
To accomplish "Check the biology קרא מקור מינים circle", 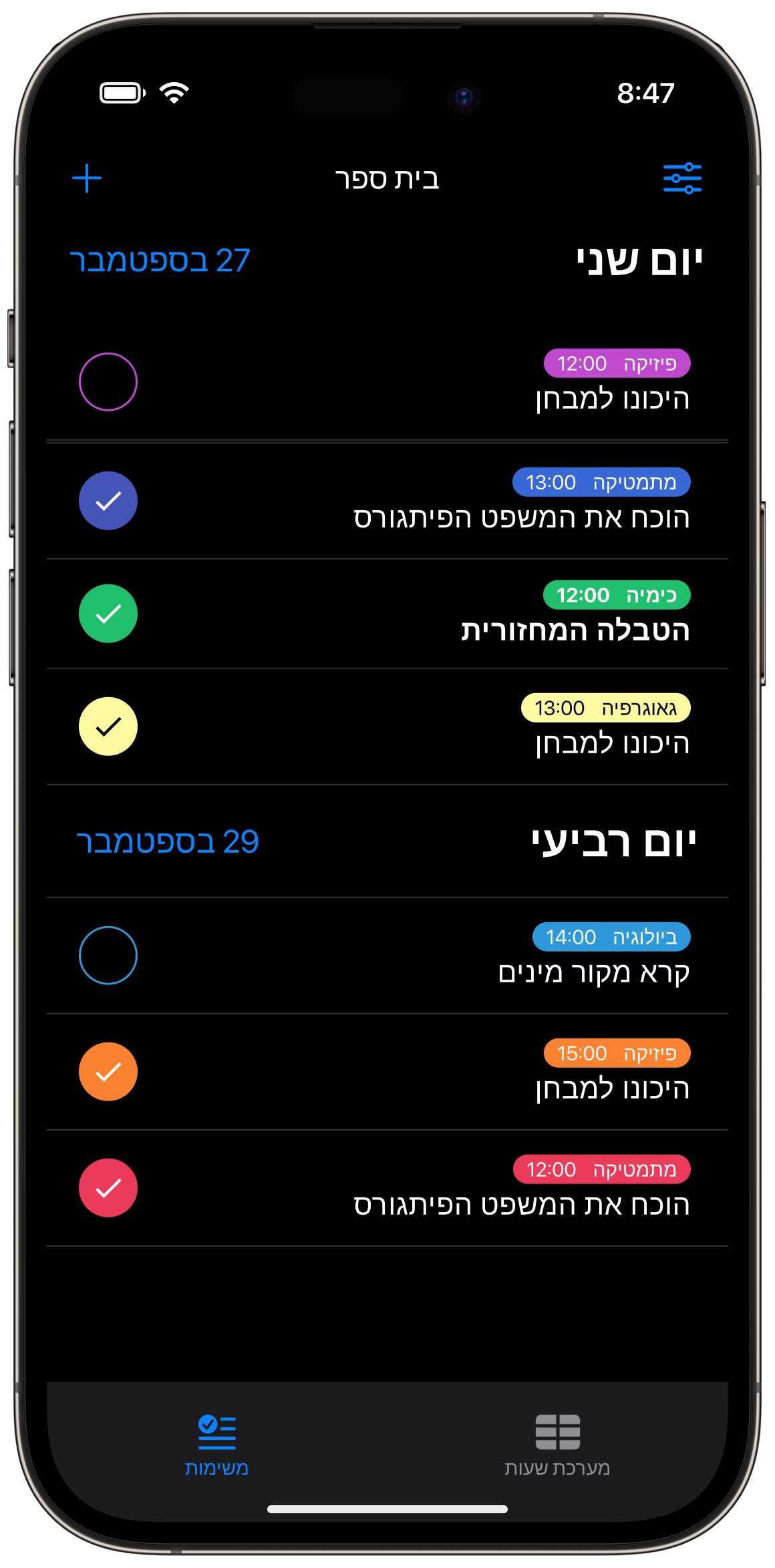I will (108, 955).
